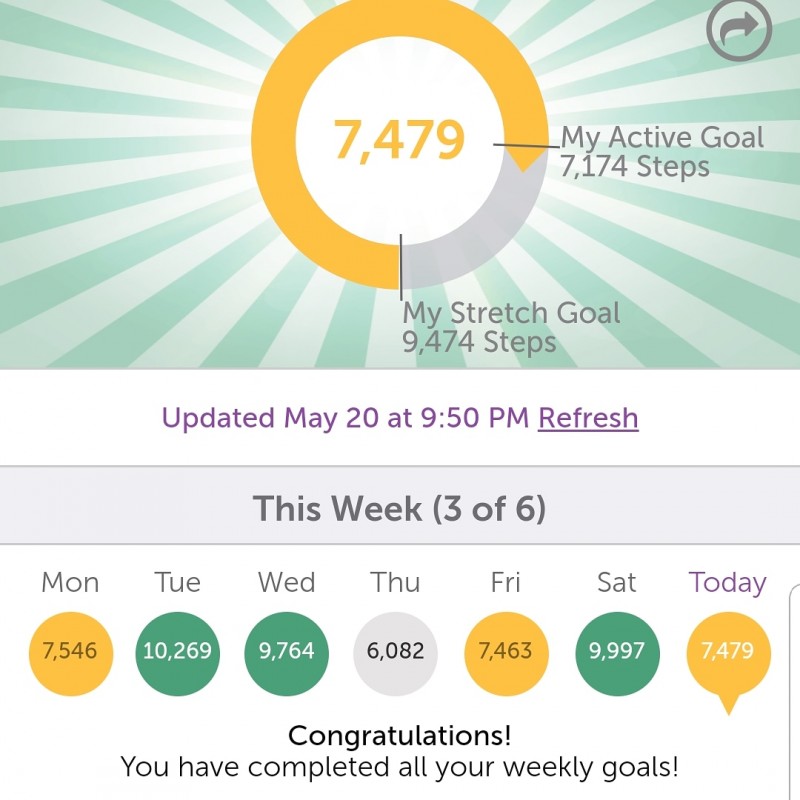View Thursday's 6,082 steps circle

pyautogui.click(x=396, y=653)
